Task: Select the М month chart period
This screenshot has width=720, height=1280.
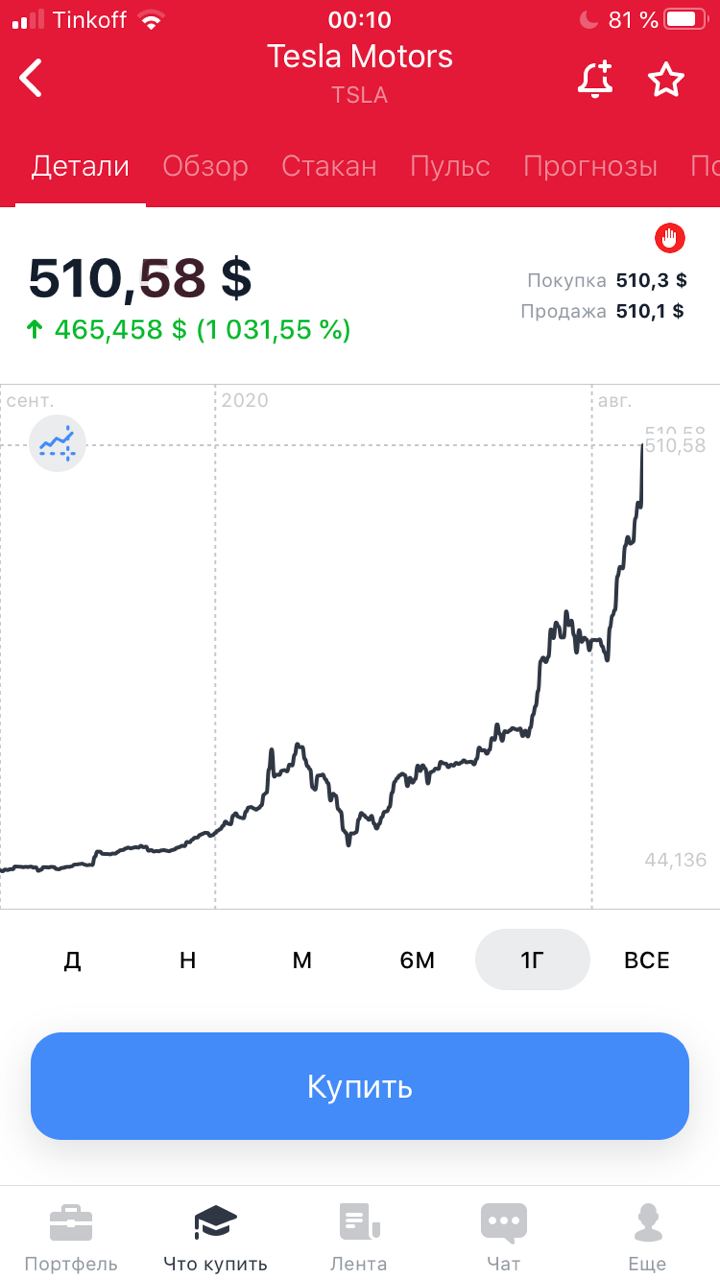Action: [302, 960]
